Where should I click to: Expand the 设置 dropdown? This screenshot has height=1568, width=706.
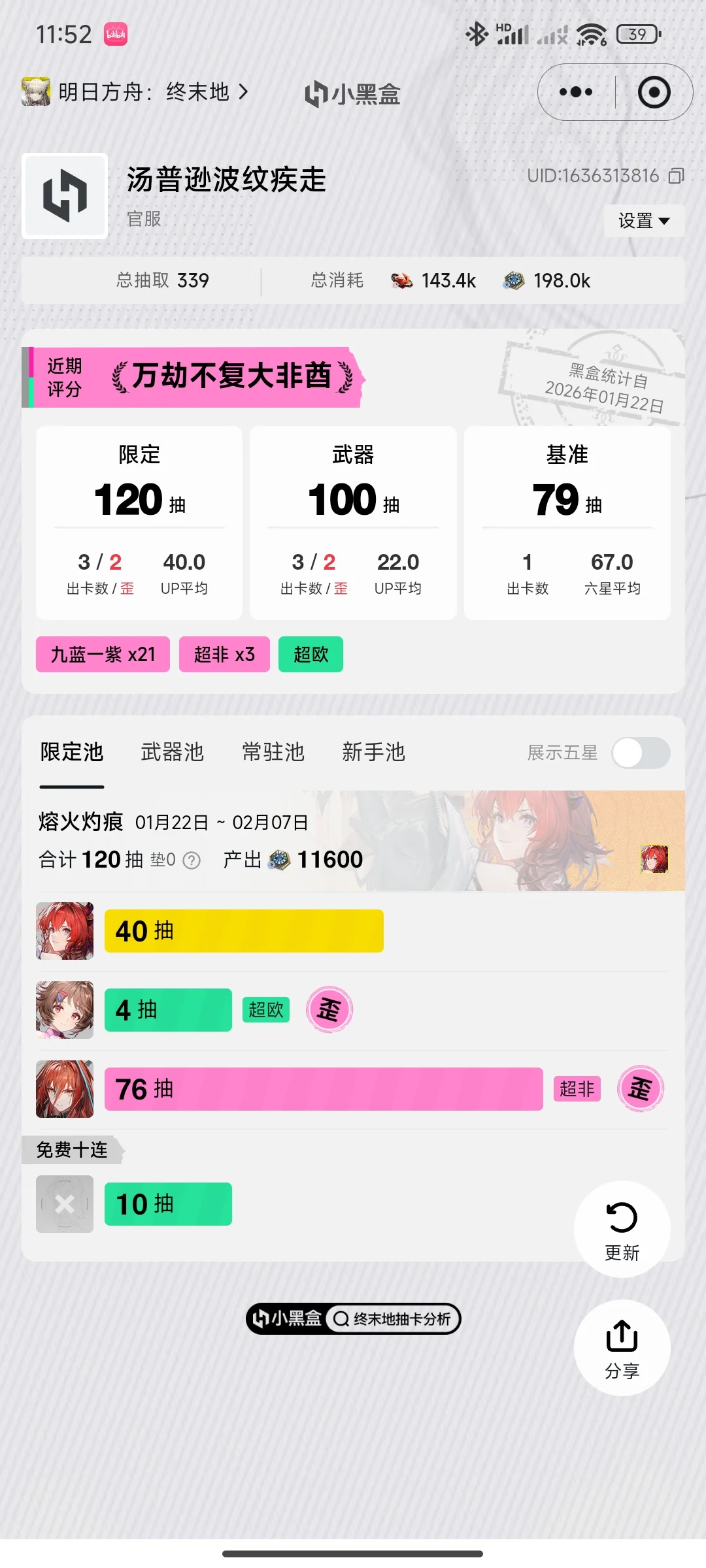point(644,221)
